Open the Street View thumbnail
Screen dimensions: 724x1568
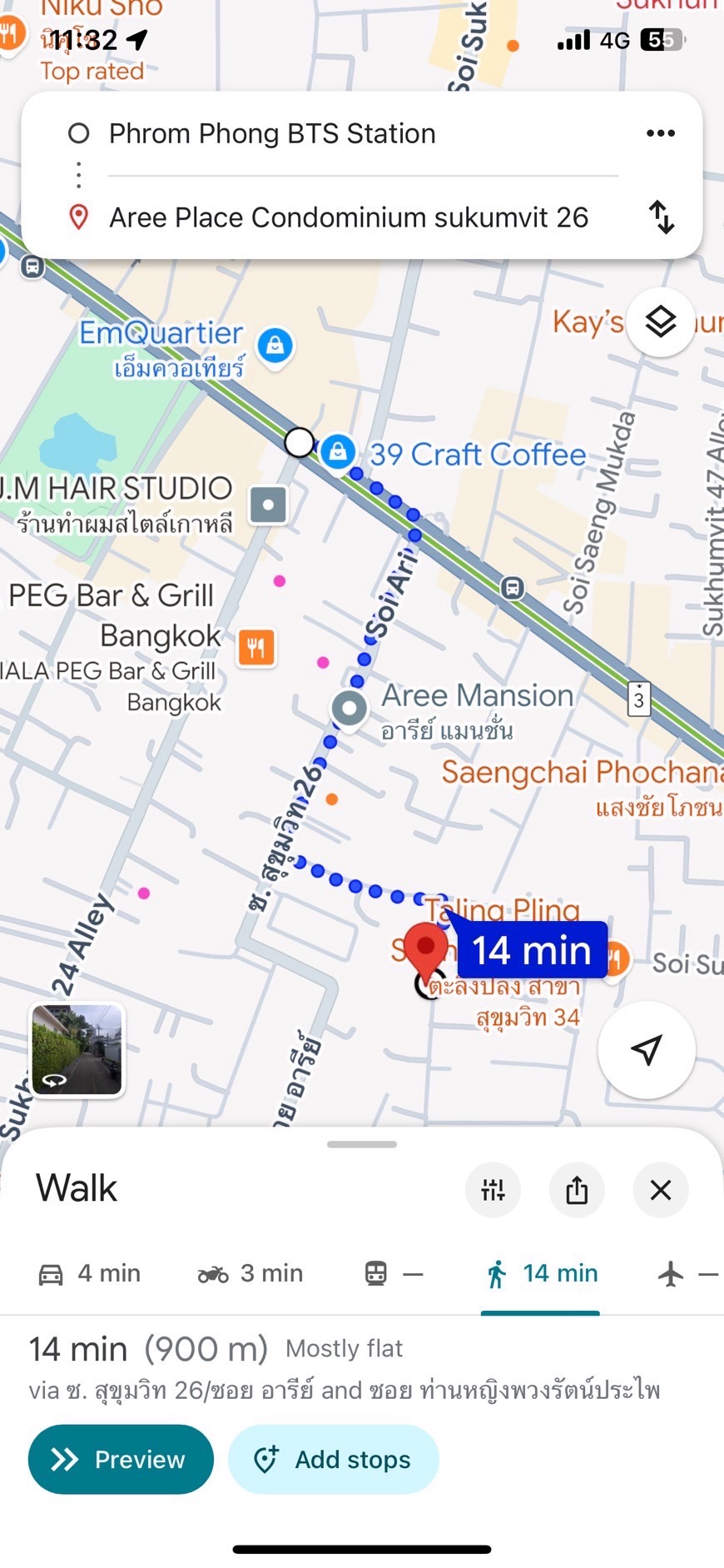coord(77,1049)
